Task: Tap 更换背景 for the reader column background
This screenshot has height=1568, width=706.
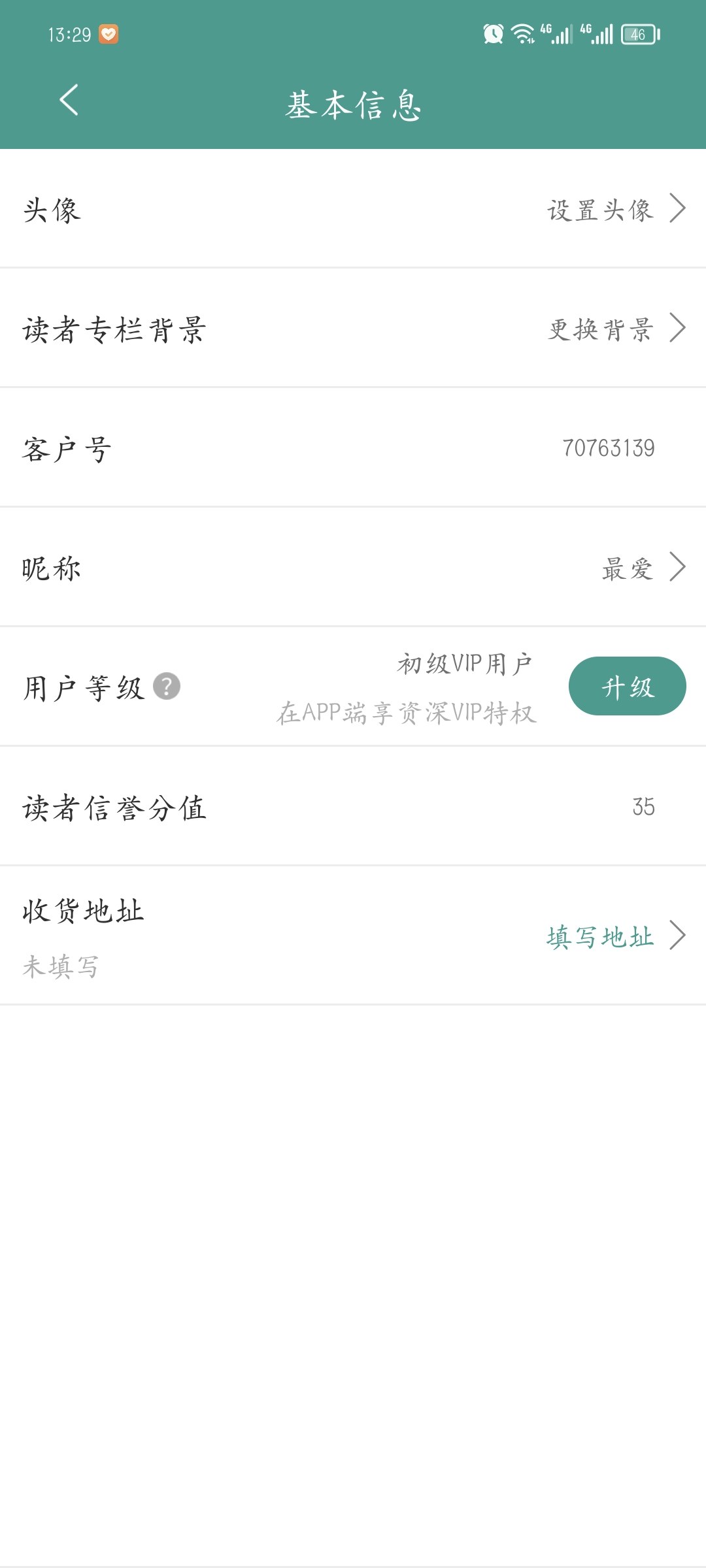Action: click(x=616, y=329)
